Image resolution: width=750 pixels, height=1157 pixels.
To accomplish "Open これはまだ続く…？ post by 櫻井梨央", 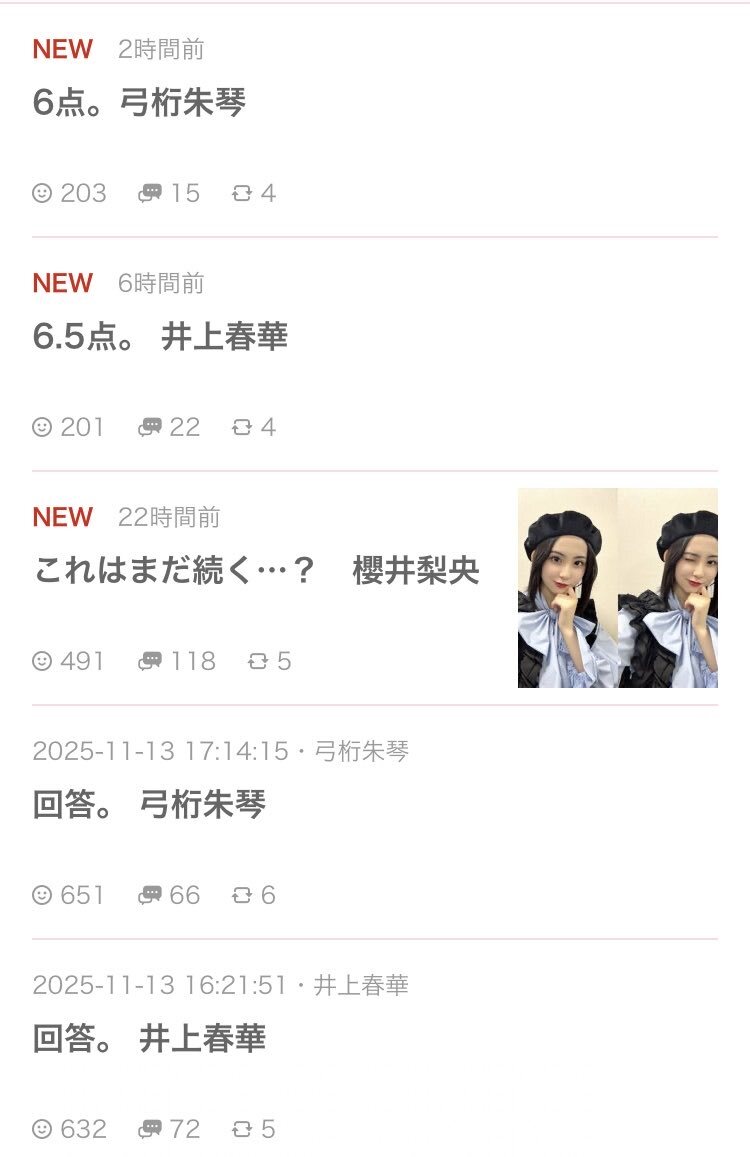I will 256,571.
